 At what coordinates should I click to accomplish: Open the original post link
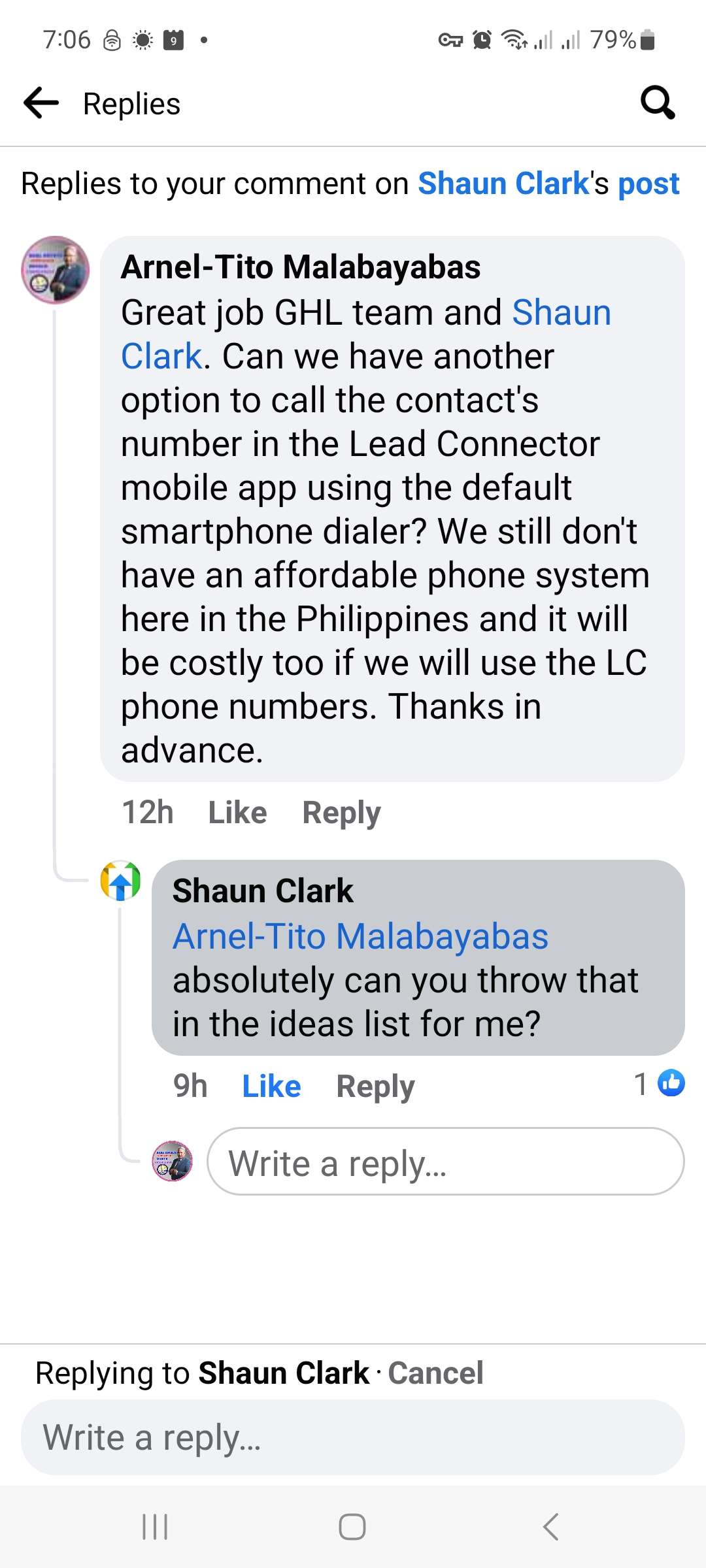648,184
